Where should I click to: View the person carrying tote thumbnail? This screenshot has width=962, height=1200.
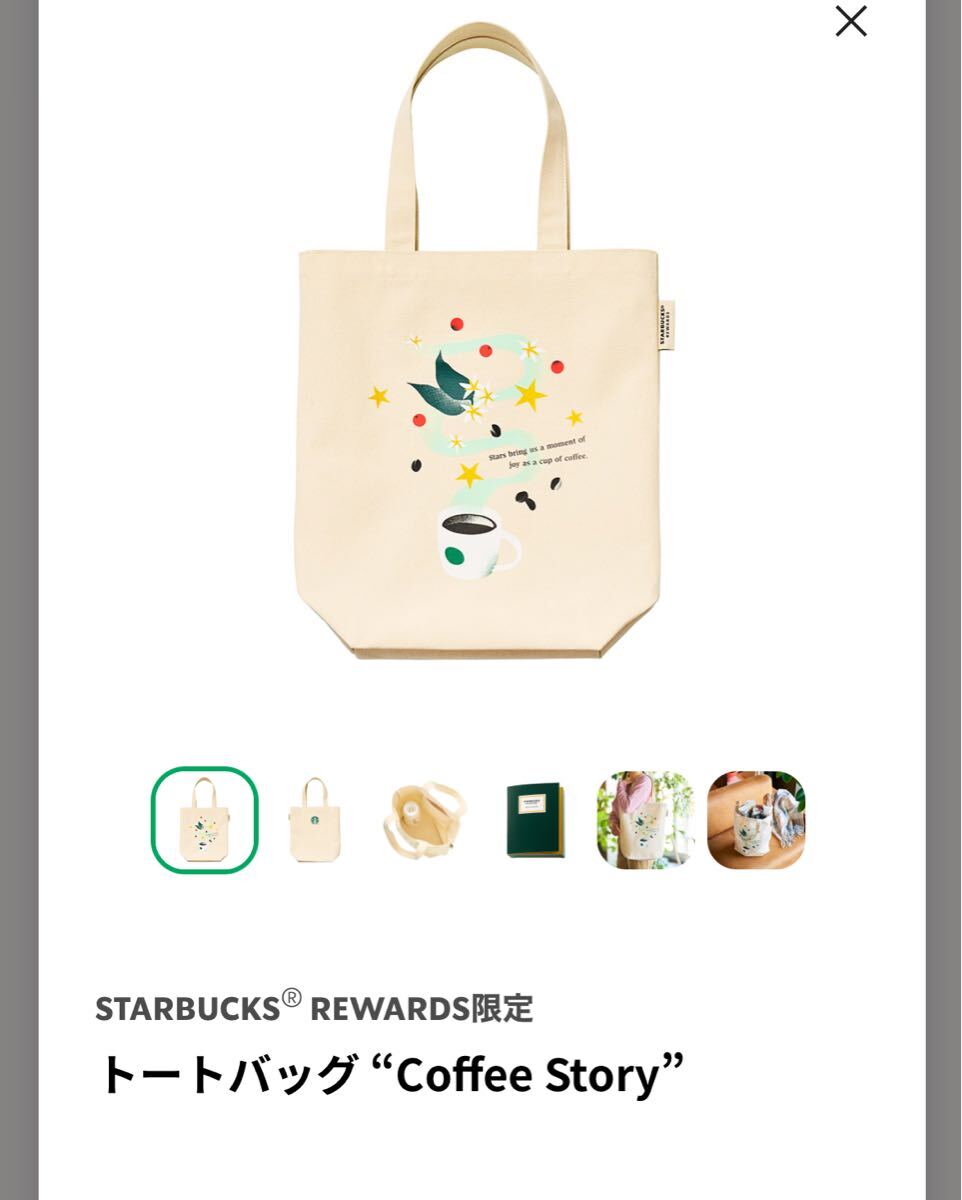click(645, 820)
